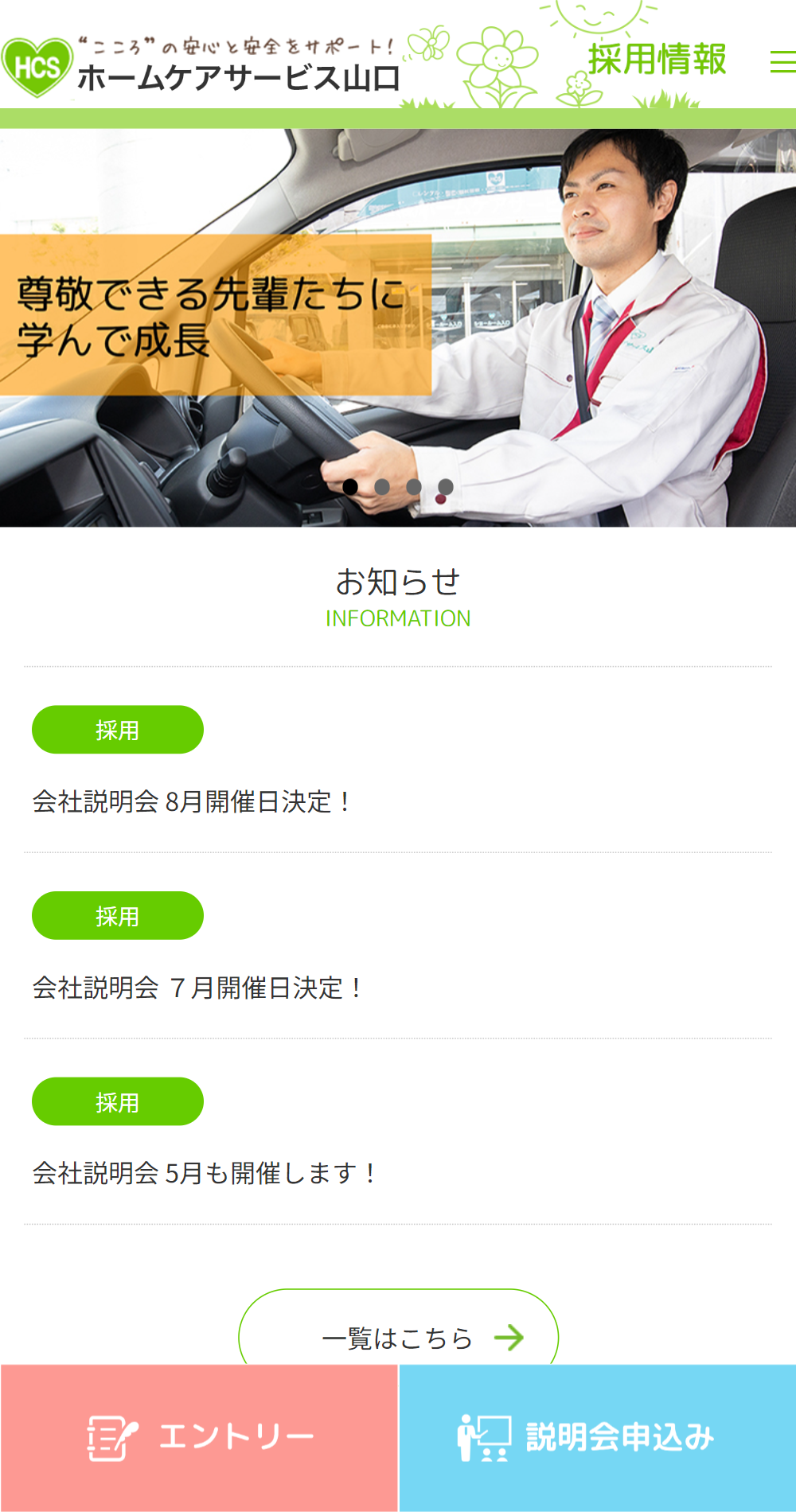The height and width of the screenshot is (1512, 796).
Task: Open 会社説明会 7月開催日決定 news item
Action: [197, 988]
